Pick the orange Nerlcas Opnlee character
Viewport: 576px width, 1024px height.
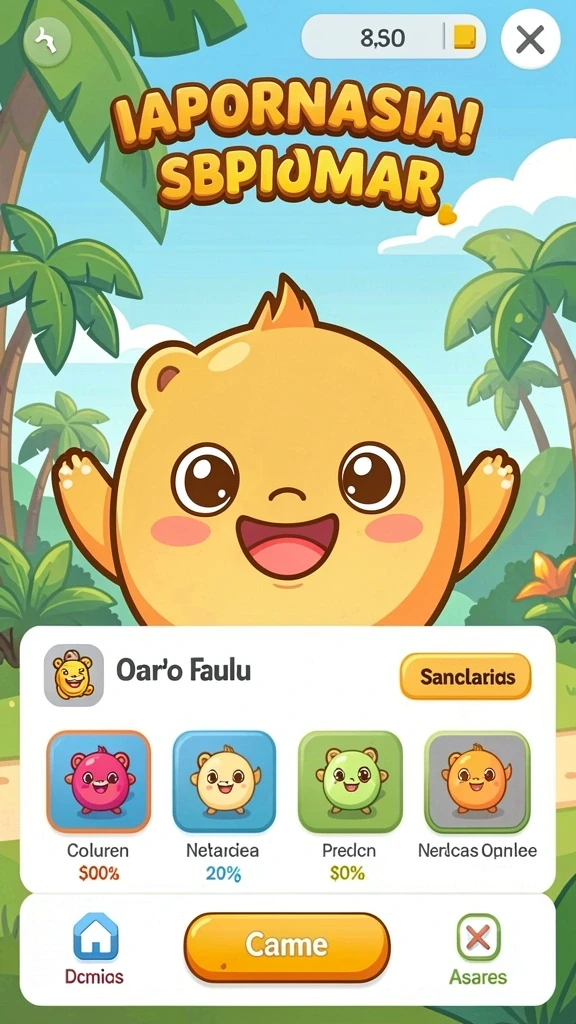click(x=477, y=782)
